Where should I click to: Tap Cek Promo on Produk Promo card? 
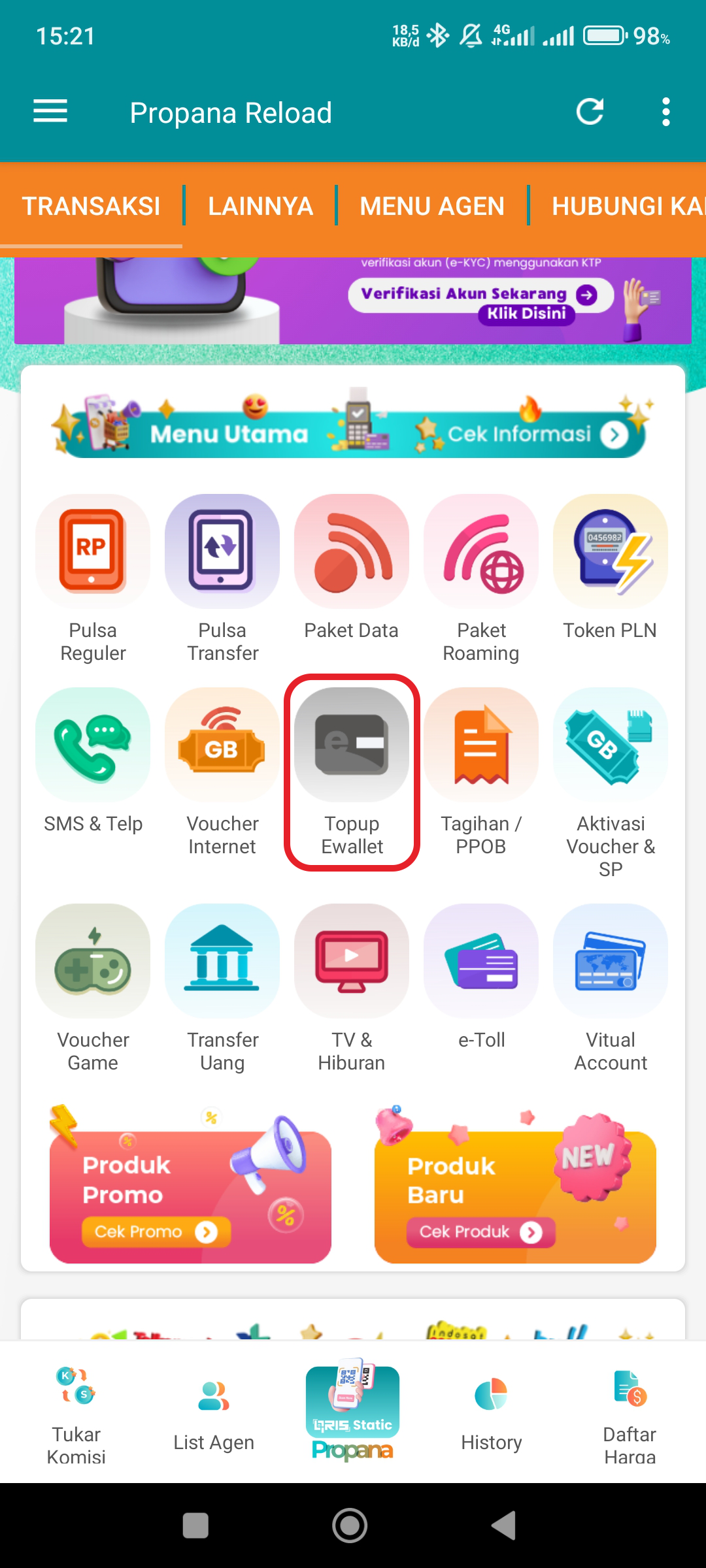(x=156, y=1232)
